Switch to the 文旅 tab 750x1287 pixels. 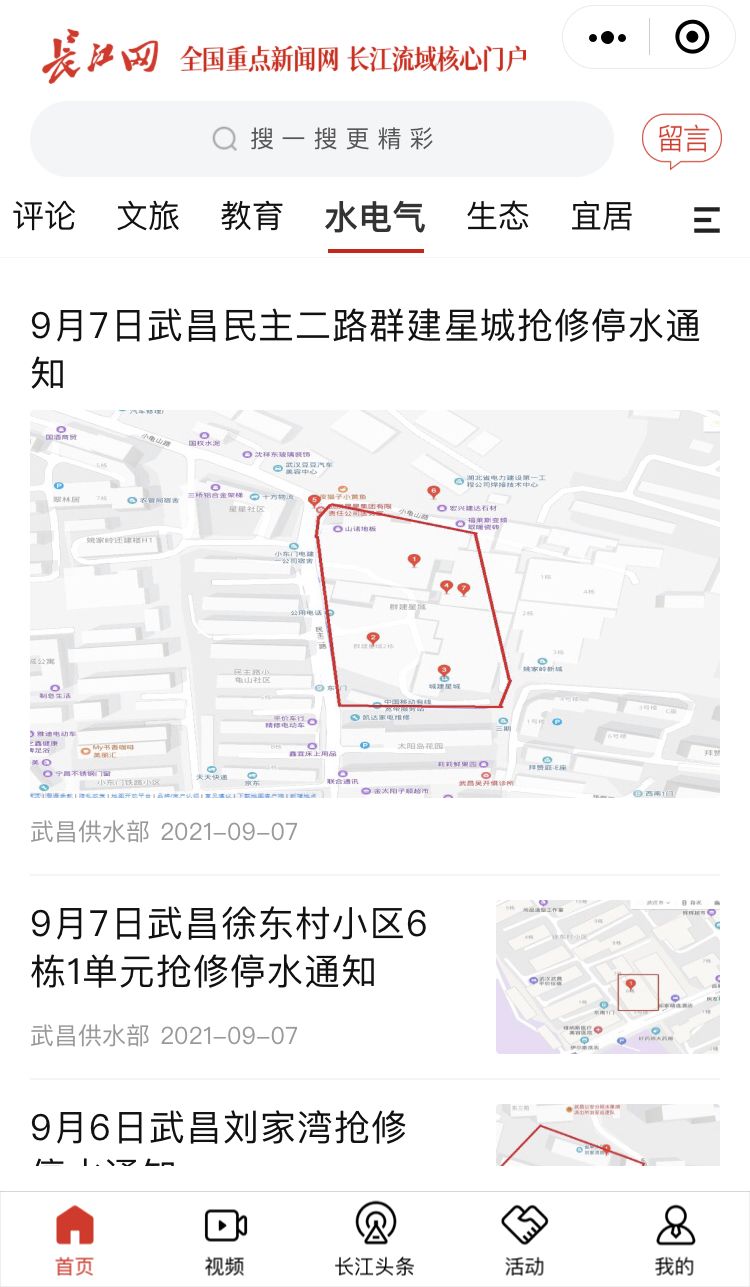[x=148, y=216]
